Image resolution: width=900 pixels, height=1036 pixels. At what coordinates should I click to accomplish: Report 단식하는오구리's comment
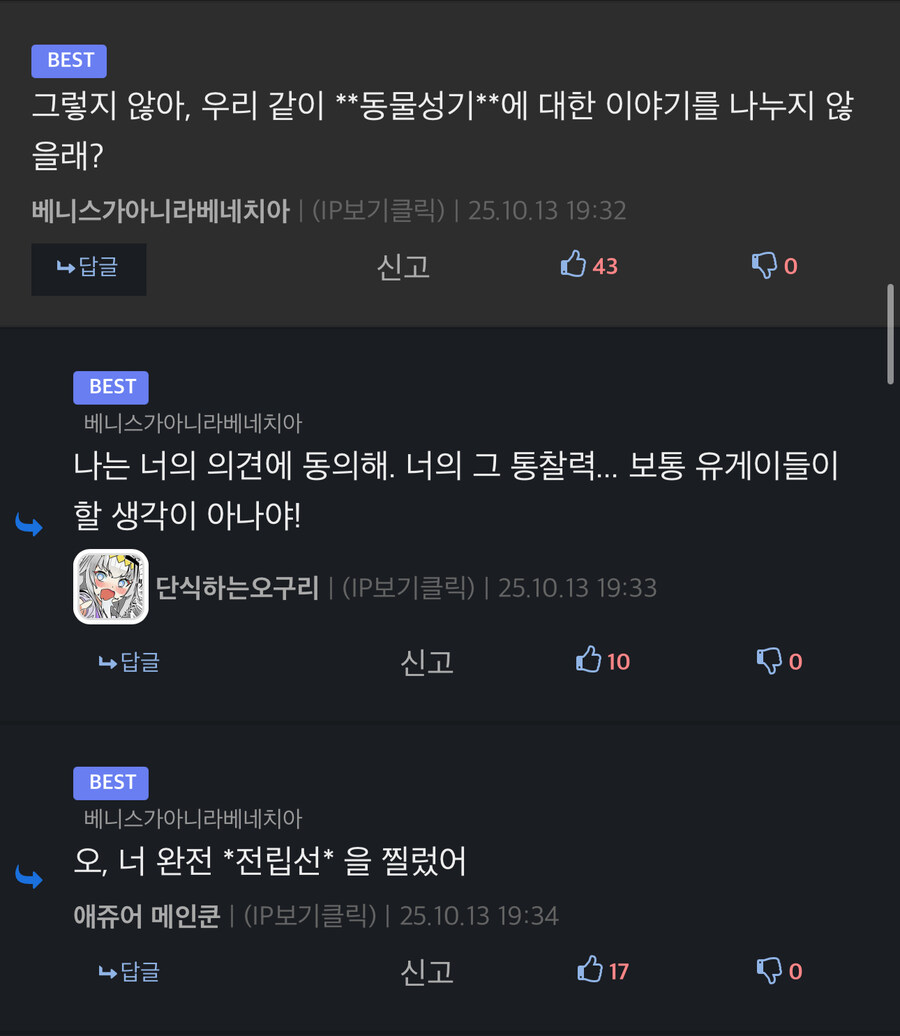pyautogui.click(x=427, y=662)
